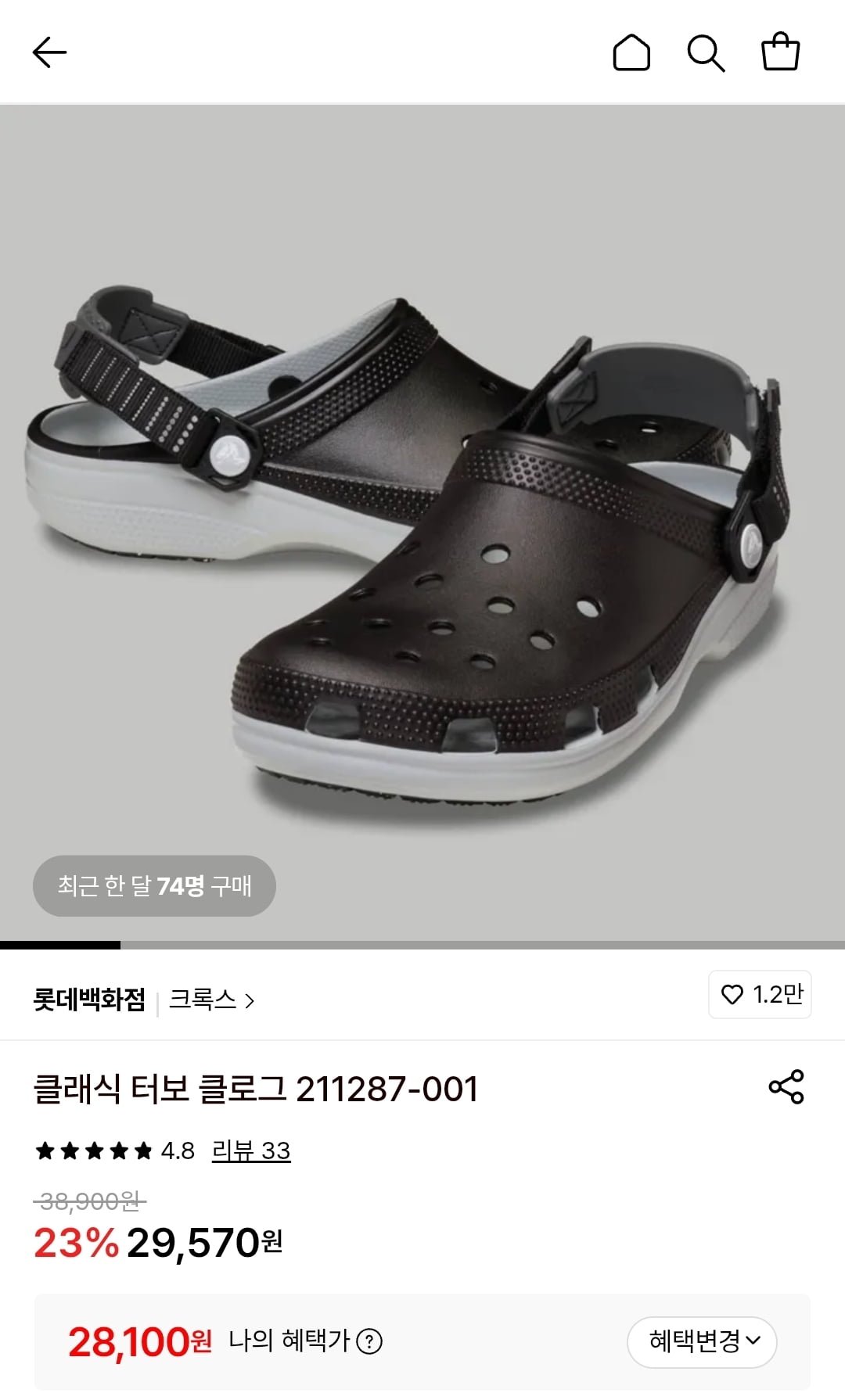Open the 리뷰 33 reviews link
This screenshot has width=845, height=1400.
(250, 1151)
